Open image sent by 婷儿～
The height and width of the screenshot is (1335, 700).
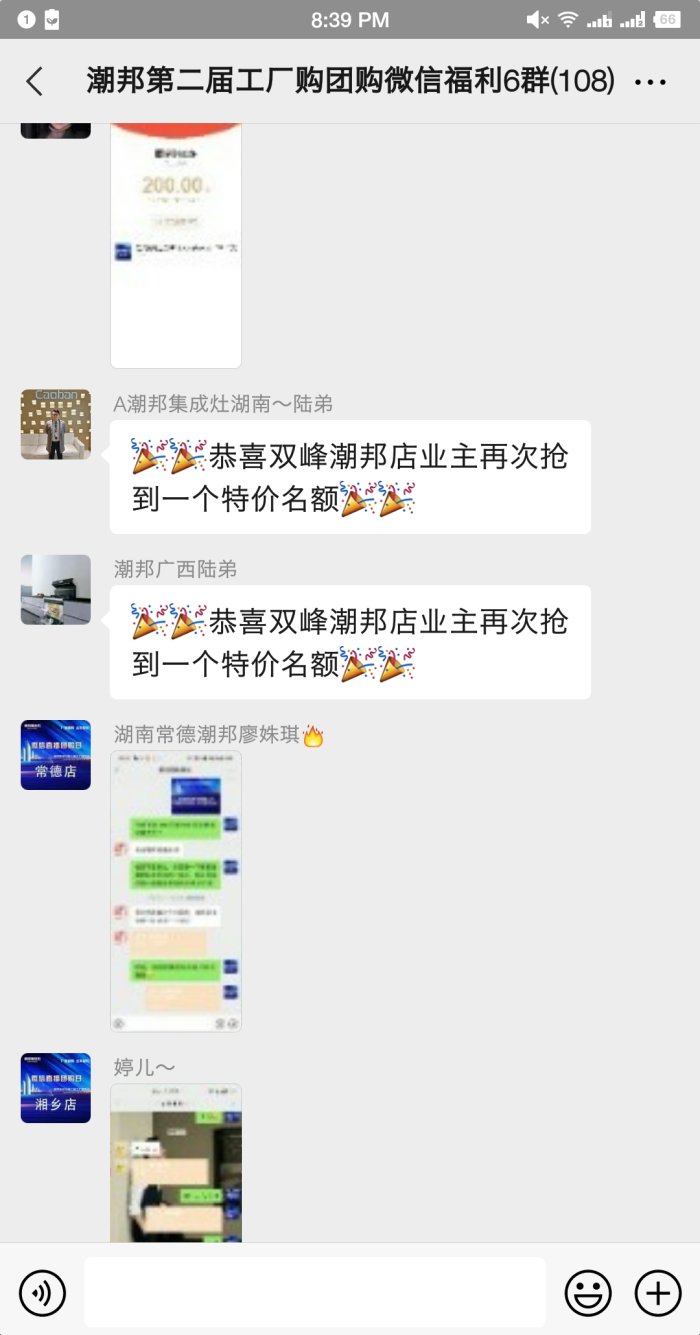176,1163
